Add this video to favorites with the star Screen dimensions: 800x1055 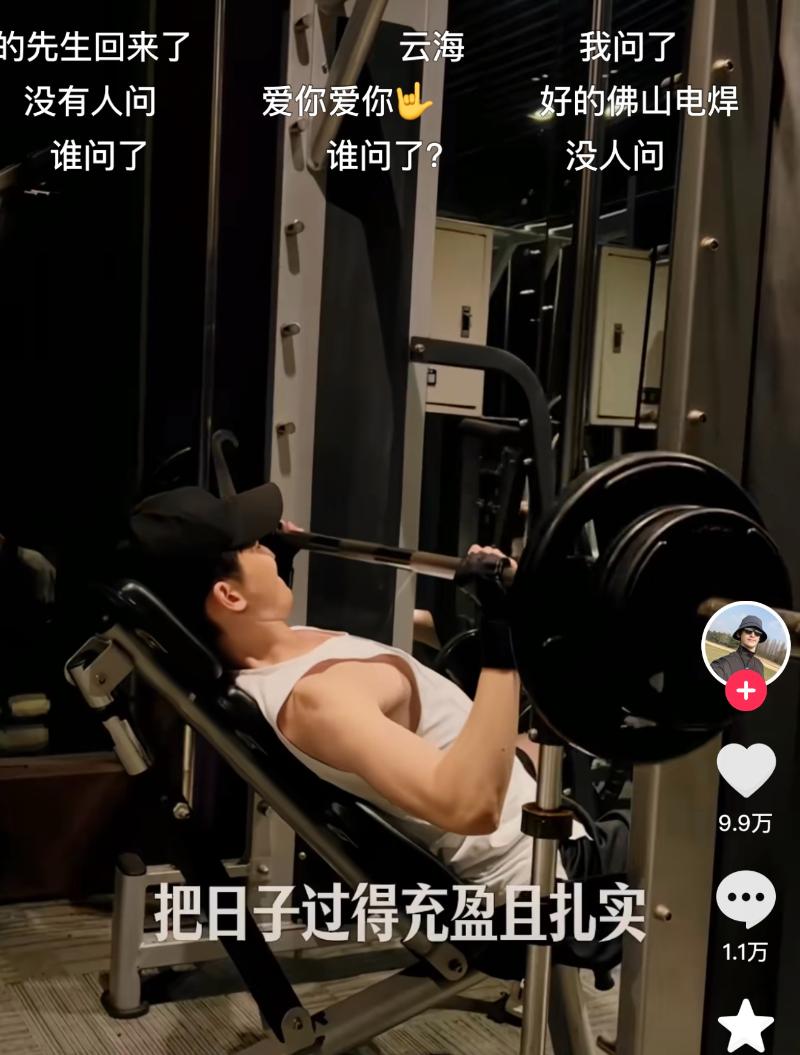click(x=746, y=1026)
